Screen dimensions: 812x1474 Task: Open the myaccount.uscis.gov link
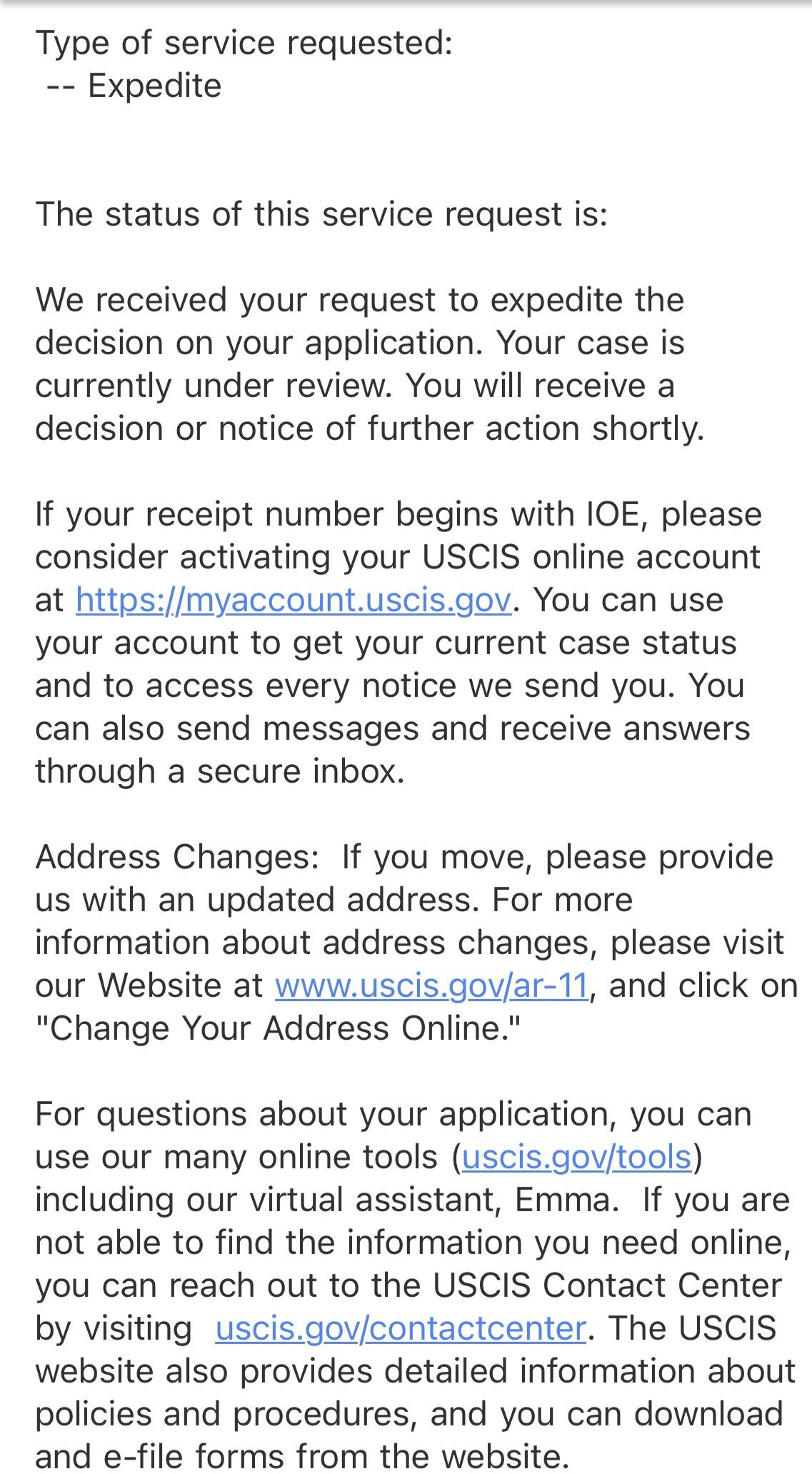294,600
